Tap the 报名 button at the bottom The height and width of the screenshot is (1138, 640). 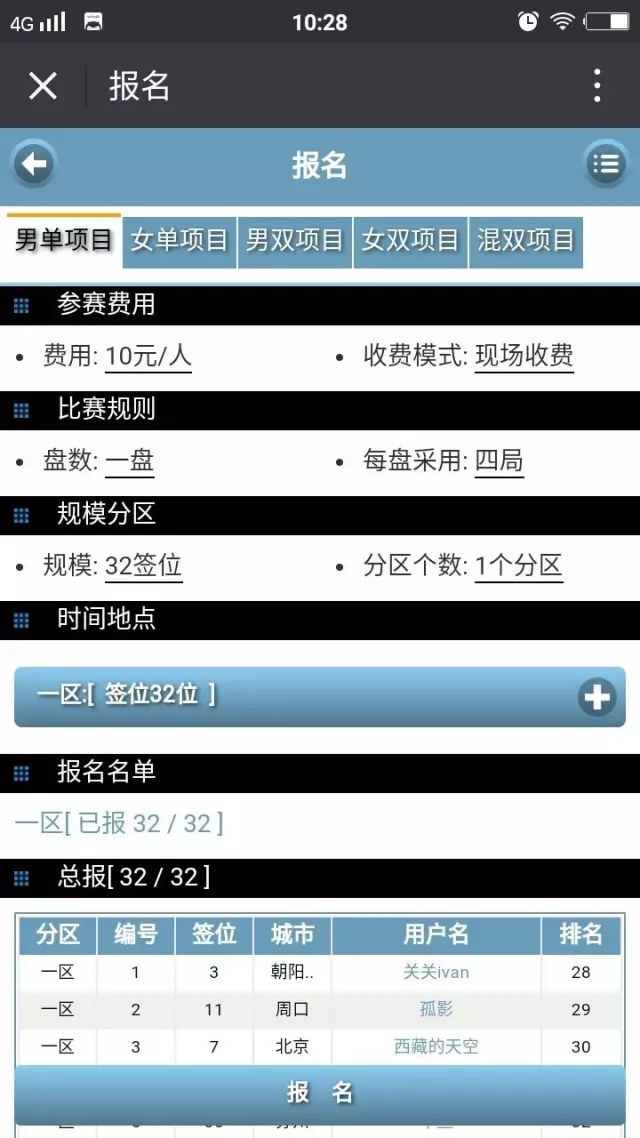[x=320, y=1094]
